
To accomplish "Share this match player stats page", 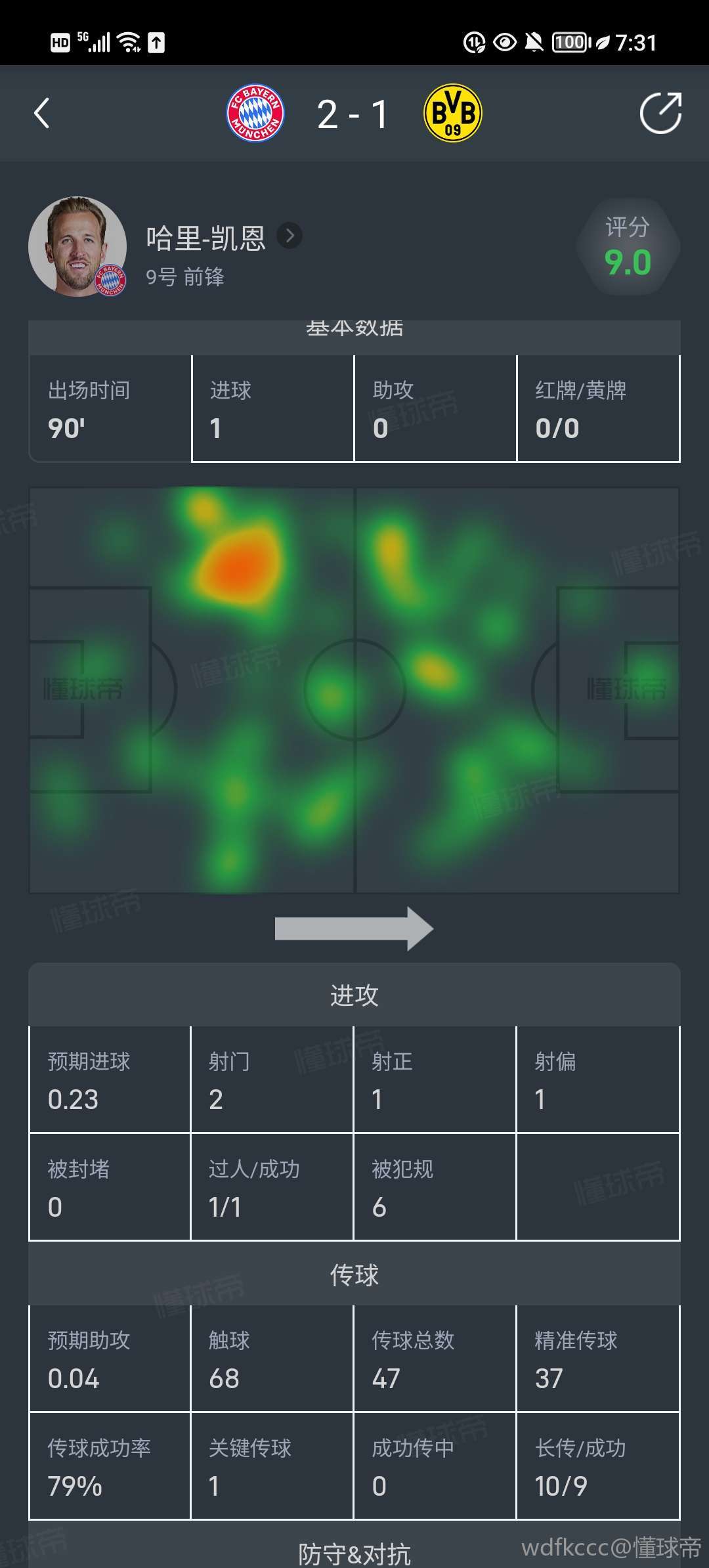I will [x=660, y=113].
